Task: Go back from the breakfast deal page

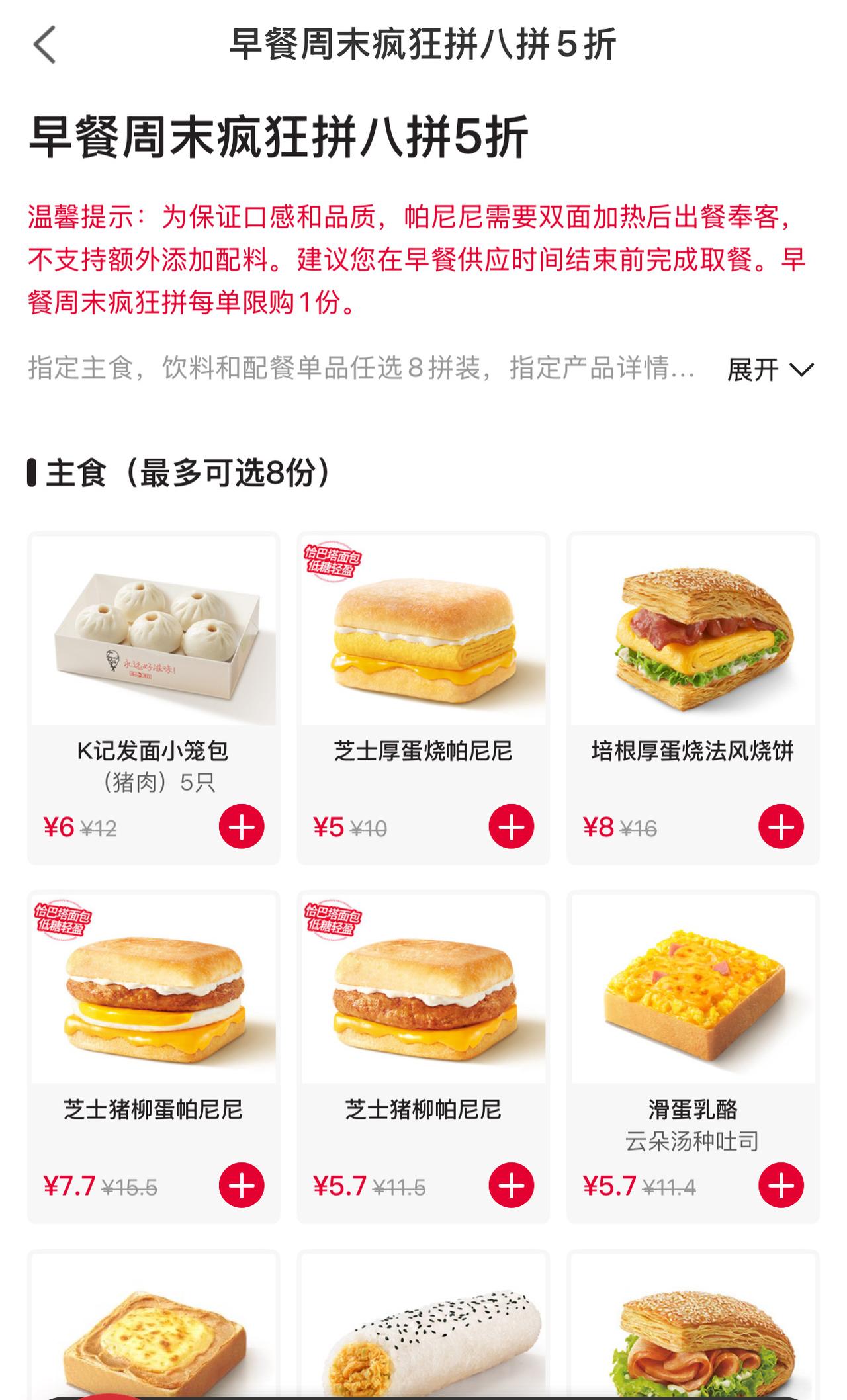Action: click(x=44, y=45)
